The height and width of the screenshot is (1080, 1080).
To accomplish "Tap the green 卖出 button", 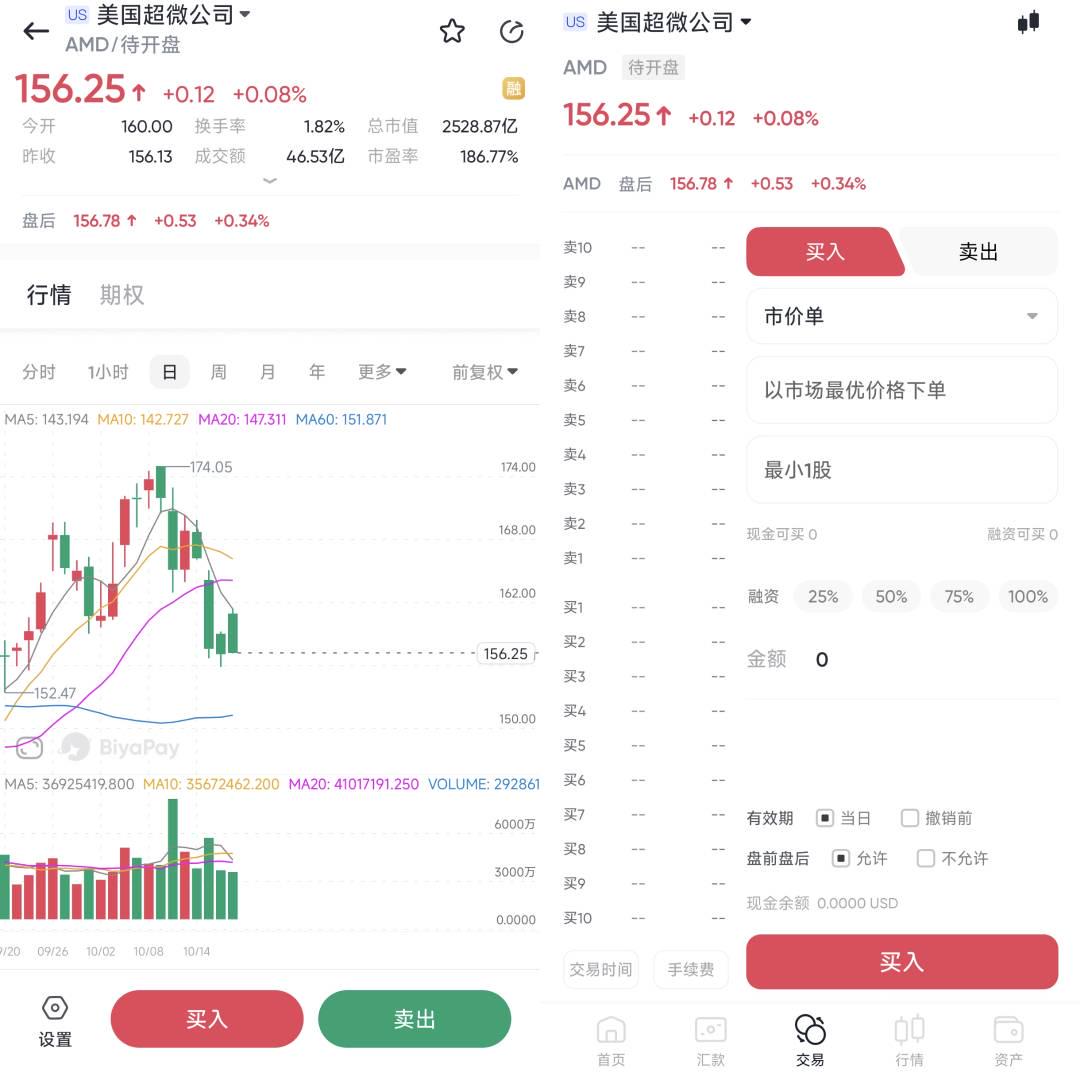I will coord(414,1019).
